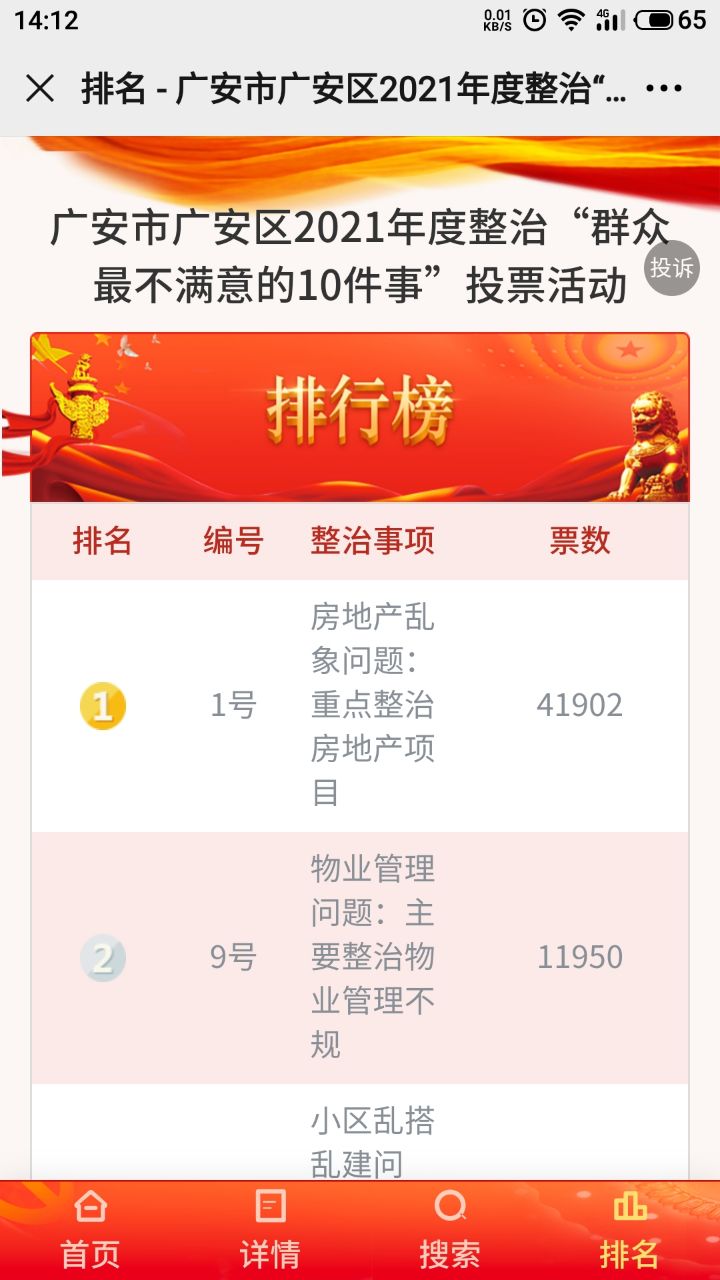
Task: Switch to the 首页 home tab
Action: click(90, 1231)
